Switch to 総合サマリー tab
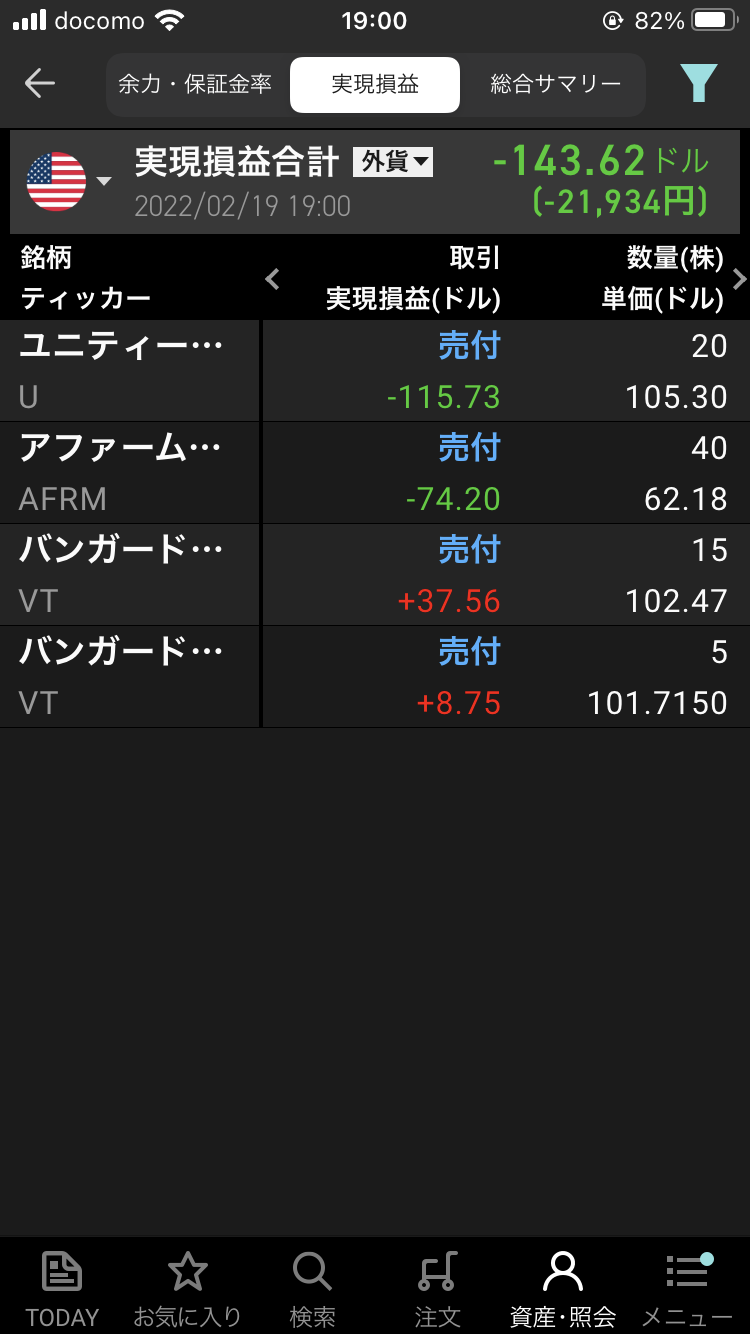Screen dimensions: 750x1334 coord(556,84)
